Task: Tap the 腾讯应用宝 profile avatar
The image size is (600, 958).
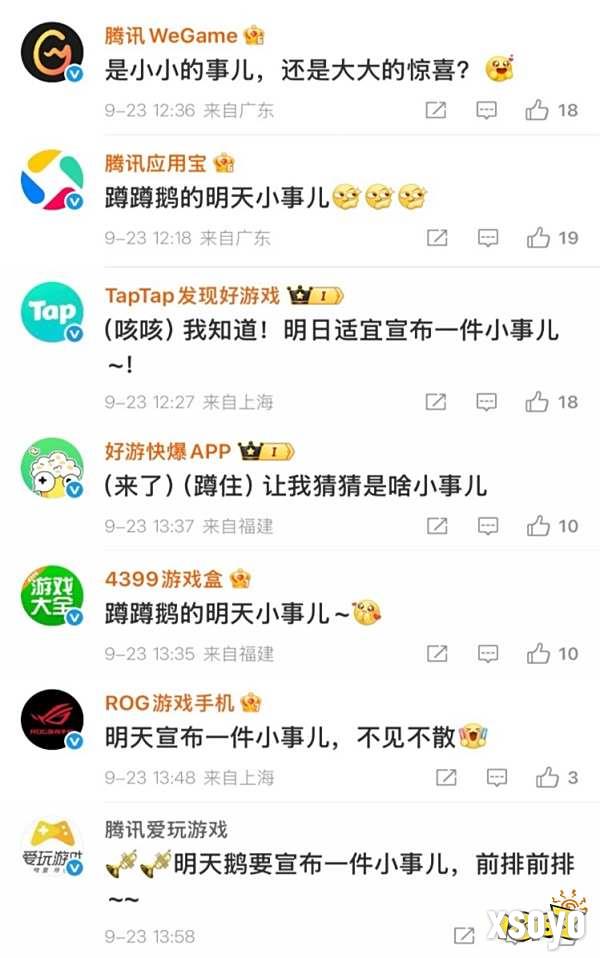Action: click(x=52, y=181)
